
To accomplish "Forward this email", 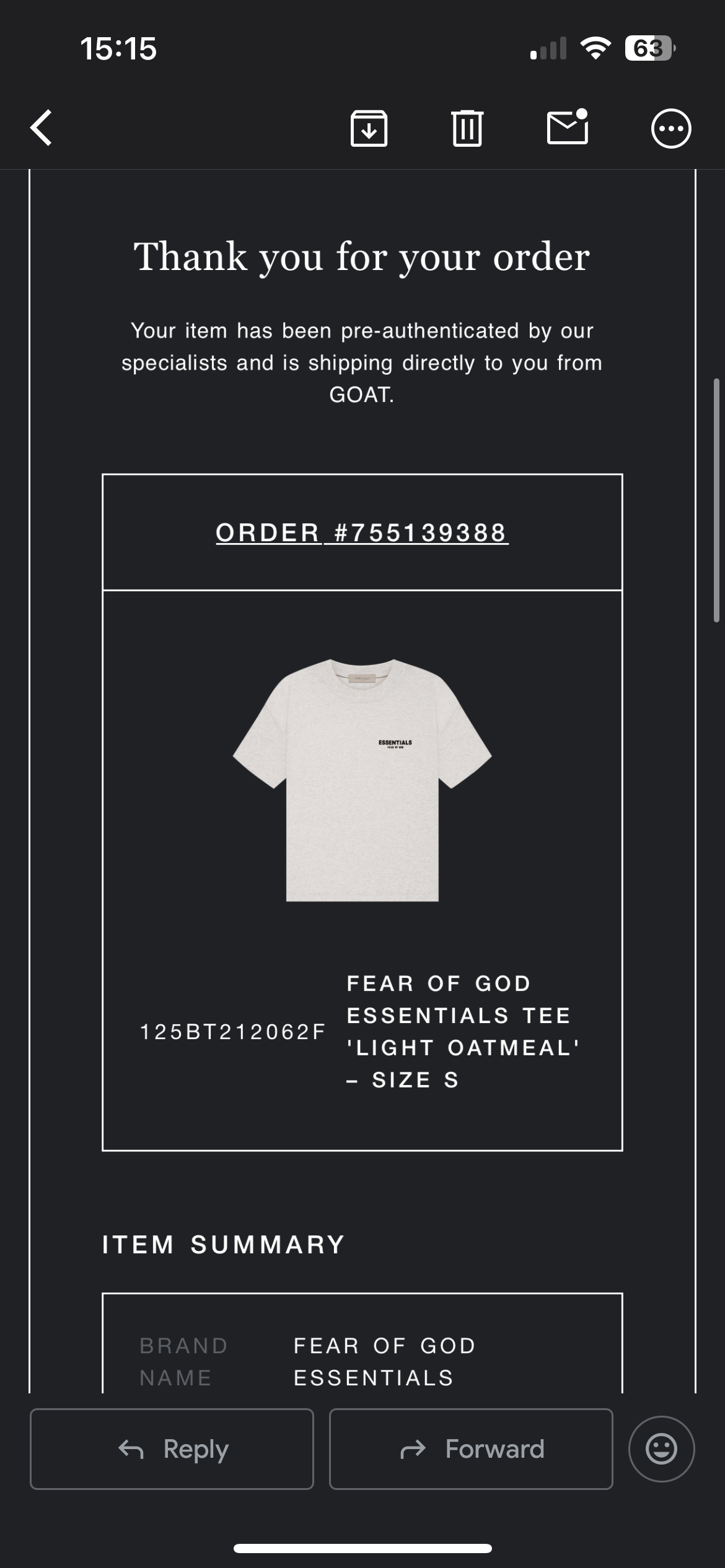I will tap(471, 1449).
